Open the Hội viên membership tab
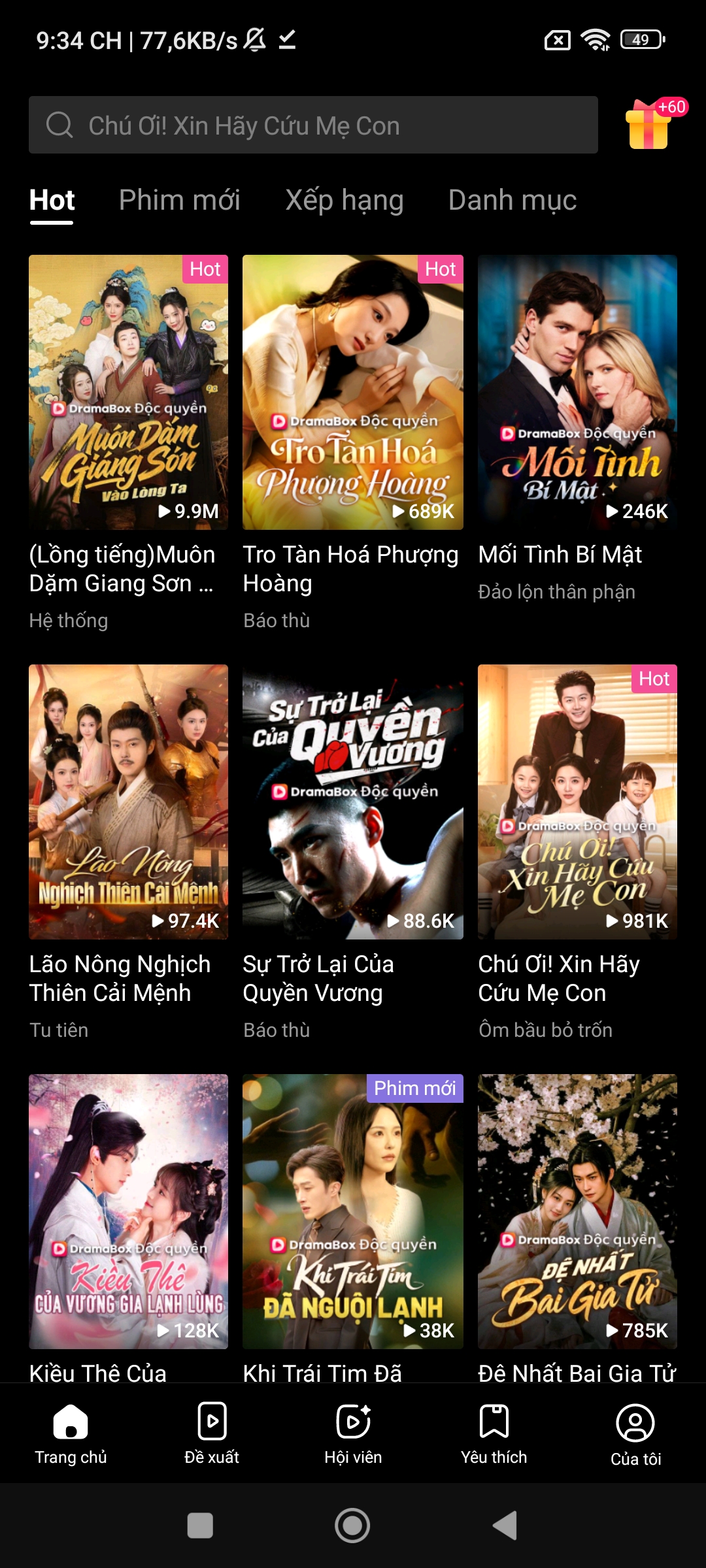 click(x=353, y=1433)
